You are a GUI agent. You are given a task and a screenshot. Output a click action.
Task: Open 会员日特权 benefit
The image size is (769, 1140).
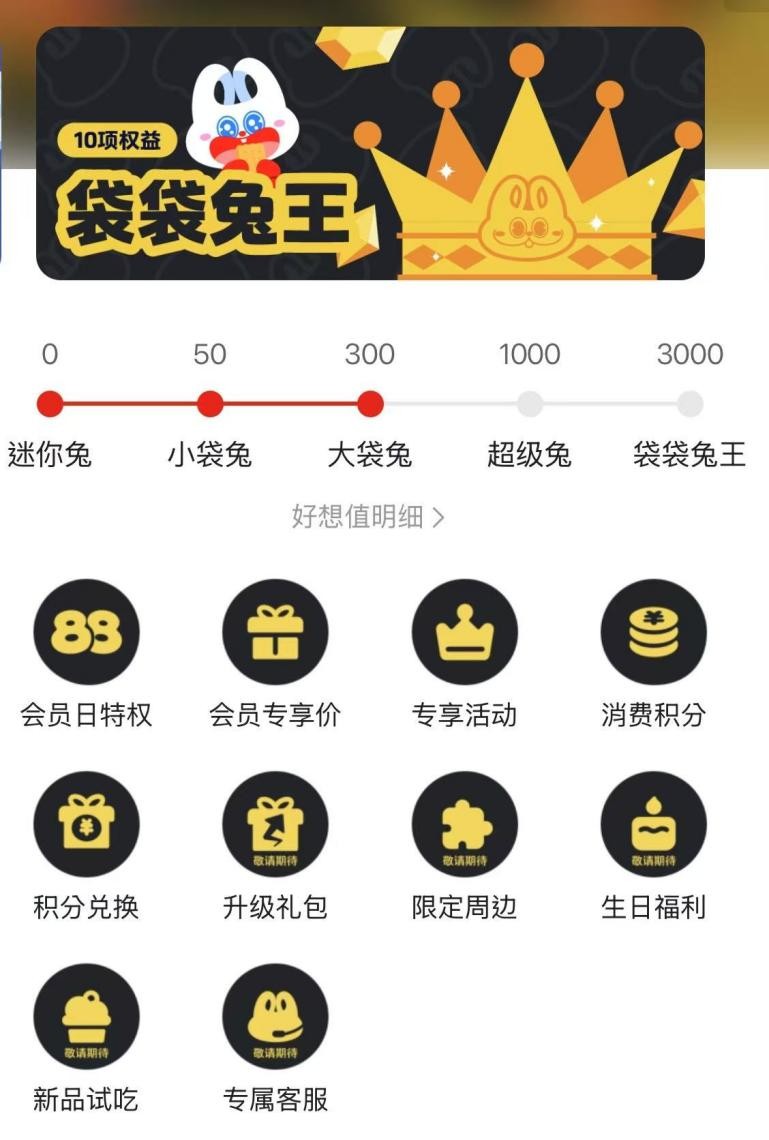86,632
